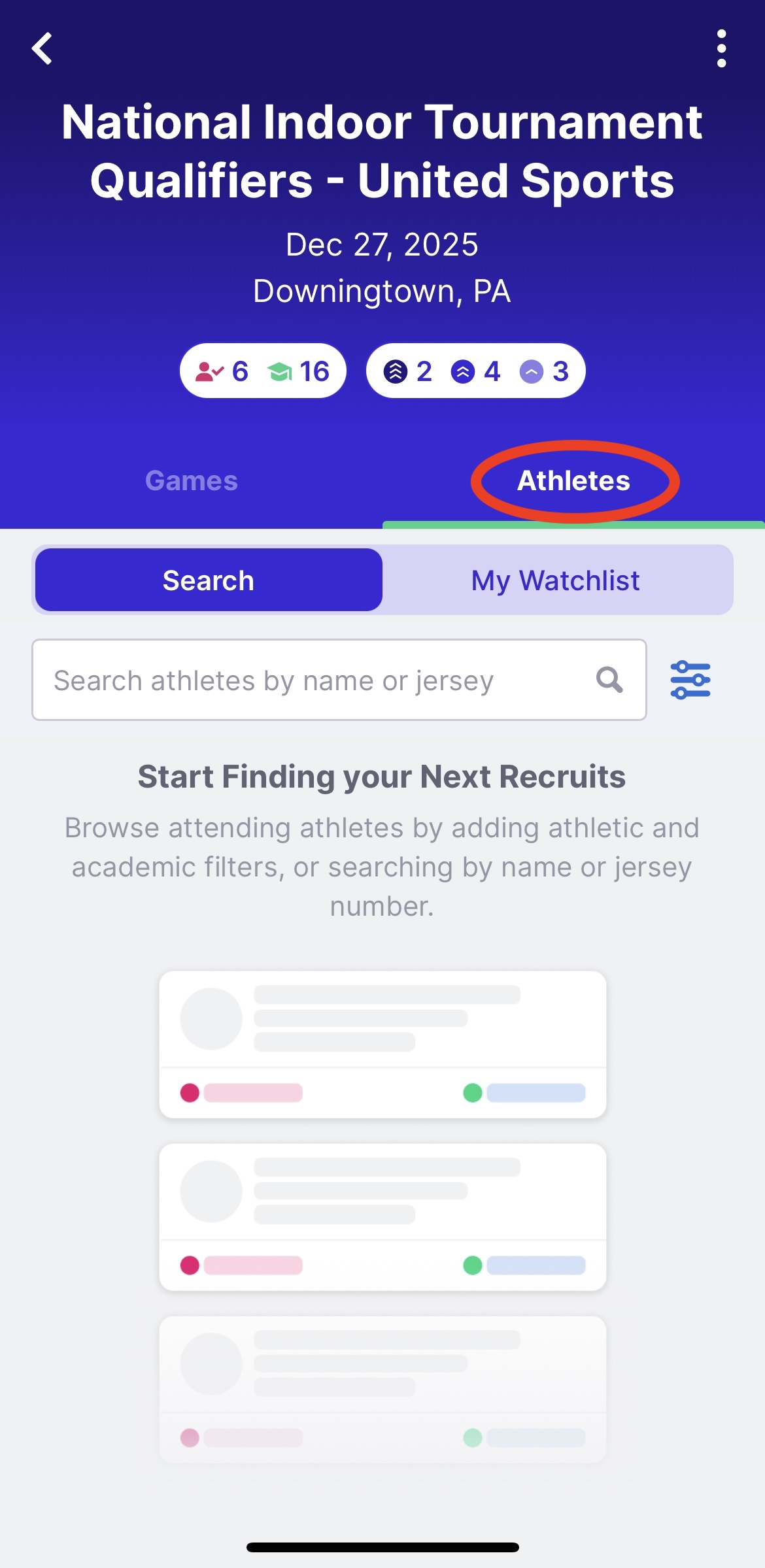Go back using the back arrow
Screen dimensions: 765x1568
coord(43,49)
